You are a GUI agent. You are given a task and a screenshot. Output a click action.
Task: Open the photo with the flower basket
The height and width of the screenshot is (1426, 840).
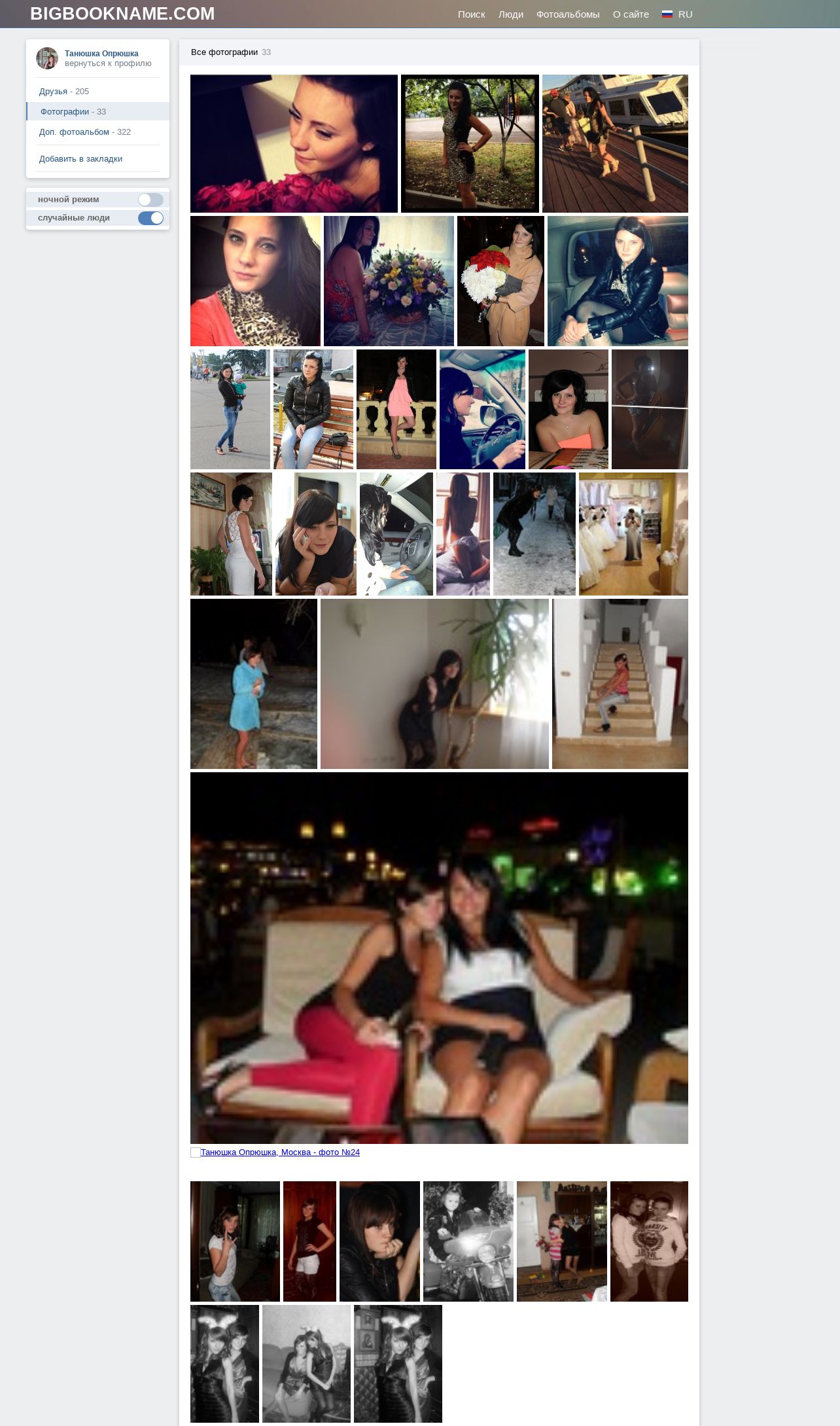point(389,281)
